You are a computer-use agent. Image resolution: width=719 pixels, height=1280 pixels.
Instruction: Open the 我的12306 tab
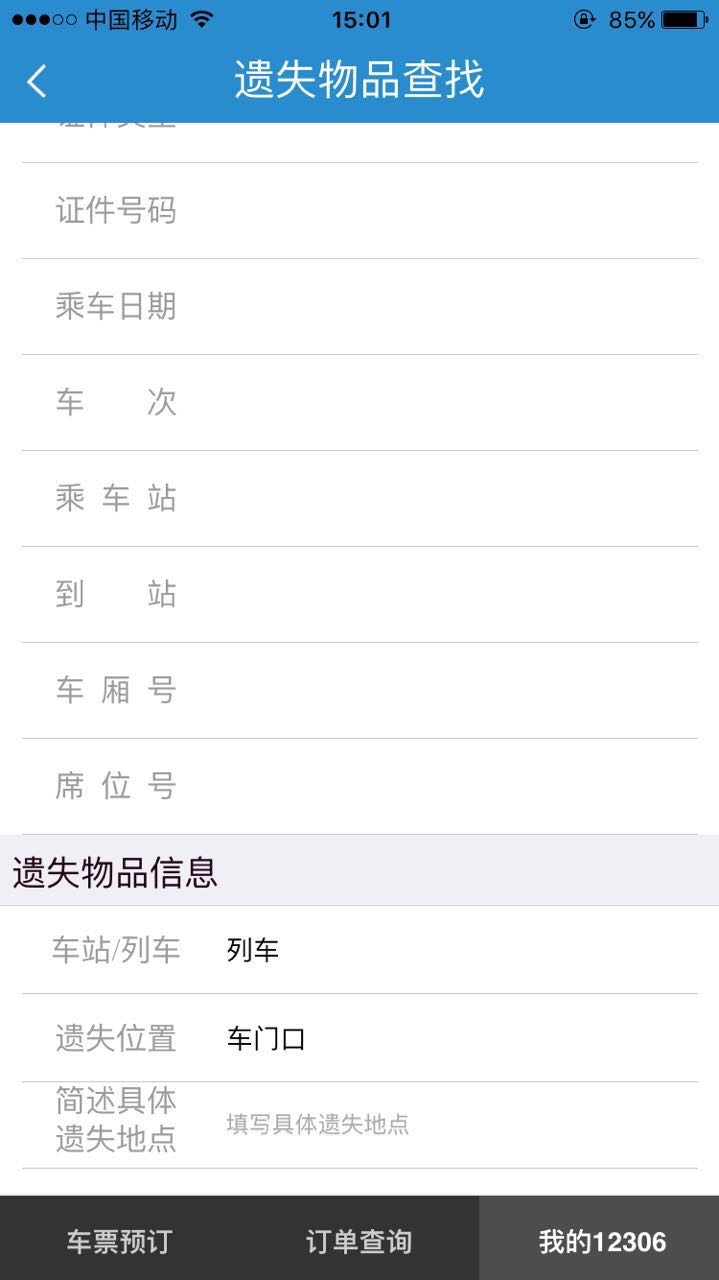click(x=599, y=1242)
